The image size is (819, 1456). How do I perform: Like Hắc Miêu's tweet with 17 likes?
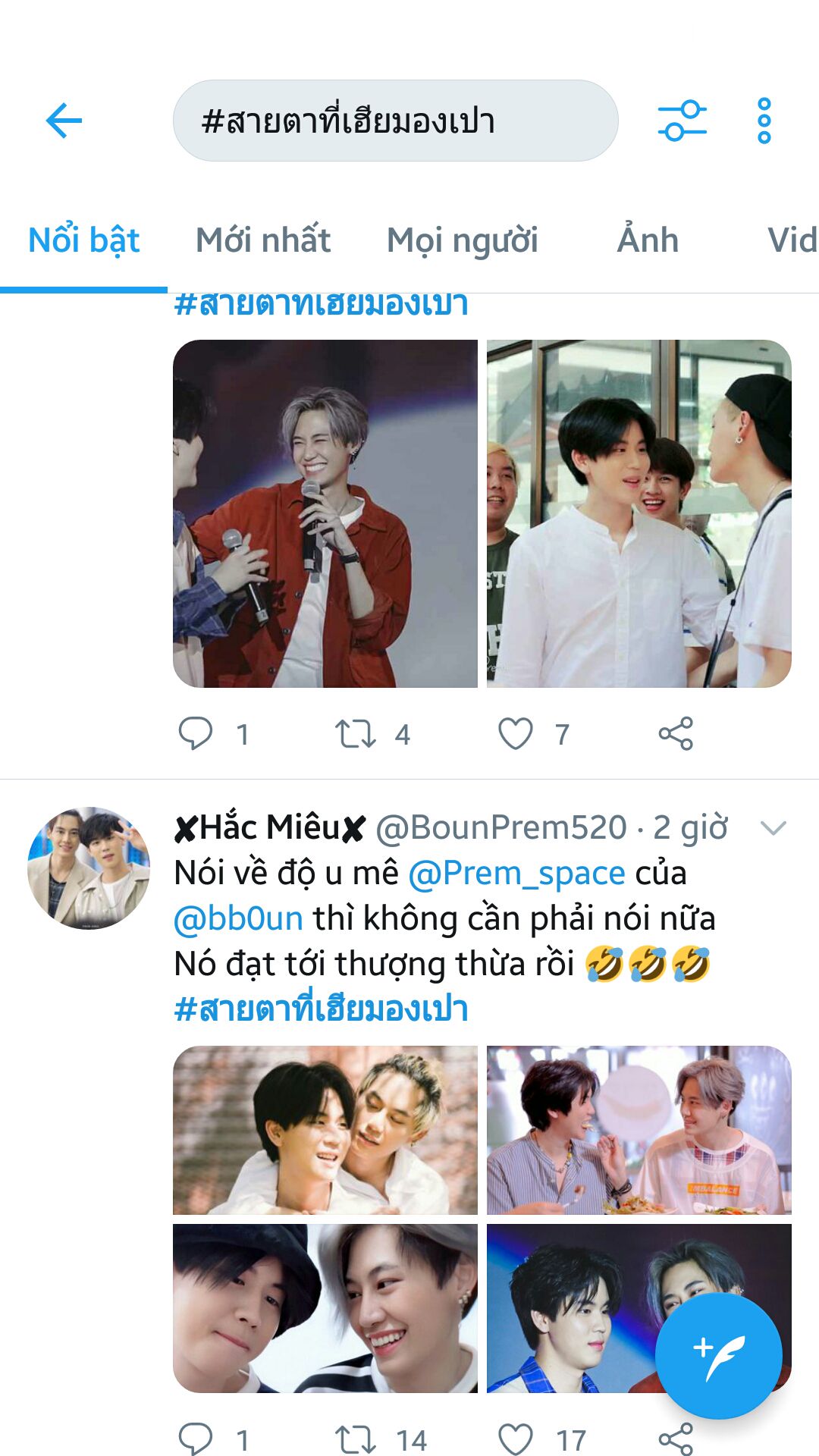pos(516,1439)
